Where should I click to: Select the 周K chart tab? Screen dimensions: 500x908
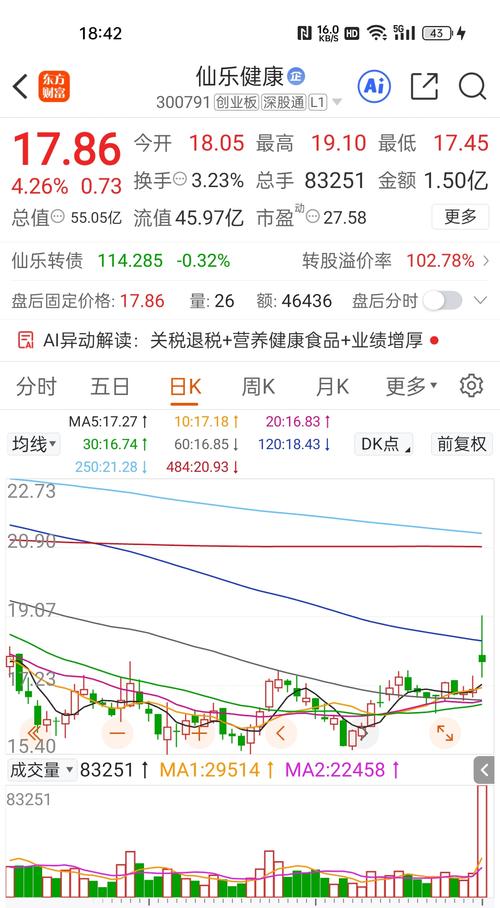[258, 386]
